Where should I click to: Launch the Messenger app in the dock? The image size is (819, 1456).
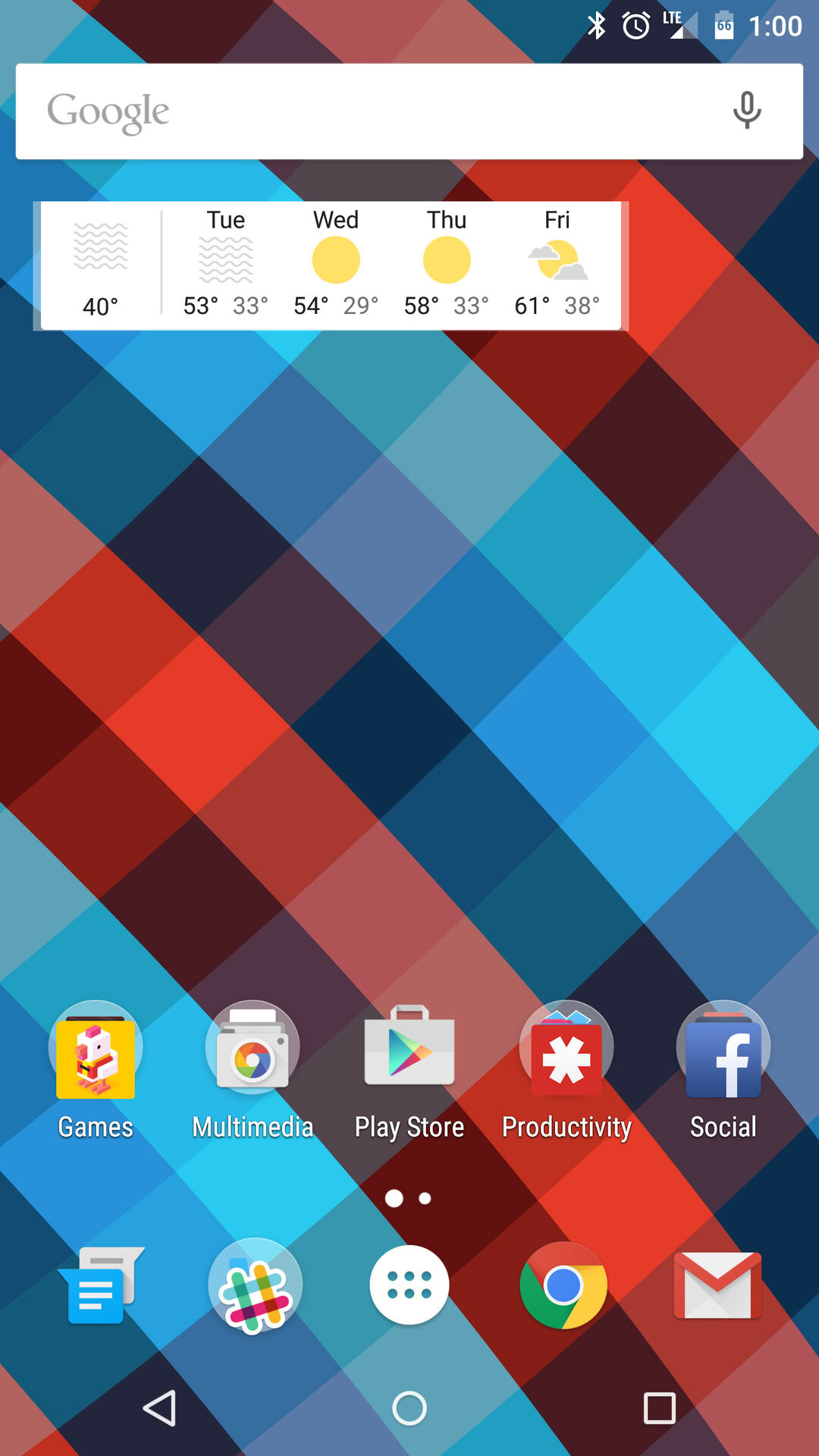coord(101,1285)
